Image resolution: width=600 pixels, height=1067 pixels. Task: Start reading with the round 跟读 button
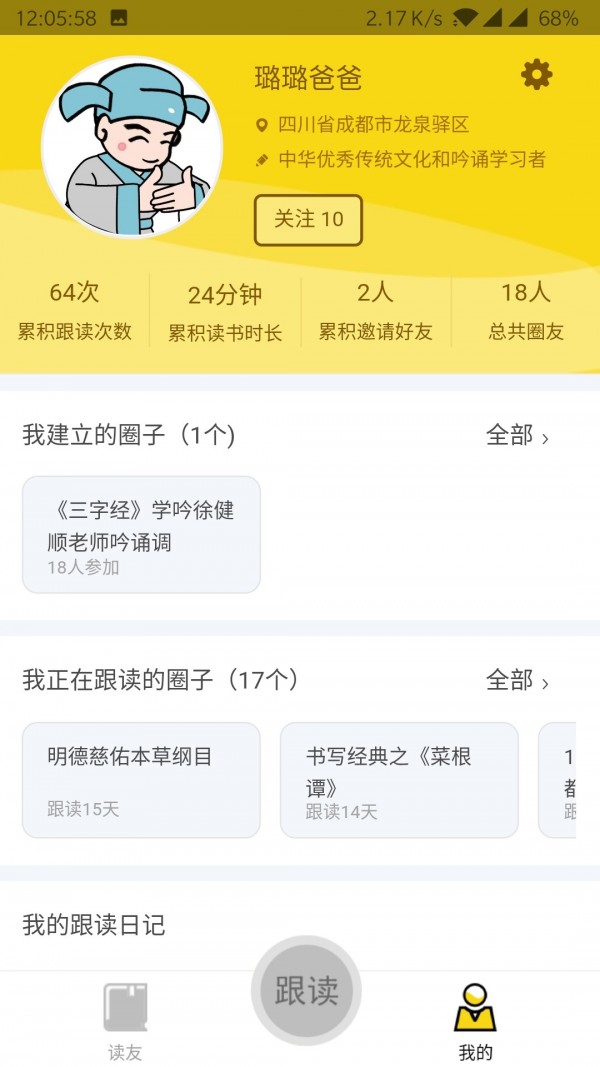click(x=306, y=990)
